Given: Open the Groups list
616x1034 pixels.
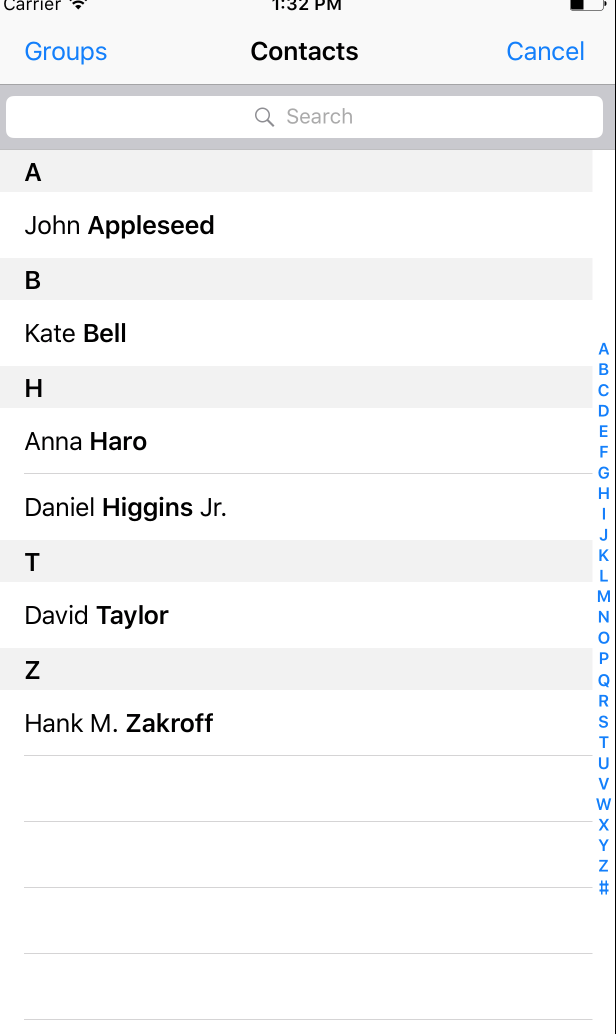Looking at the screenshot, I should 66,52.
